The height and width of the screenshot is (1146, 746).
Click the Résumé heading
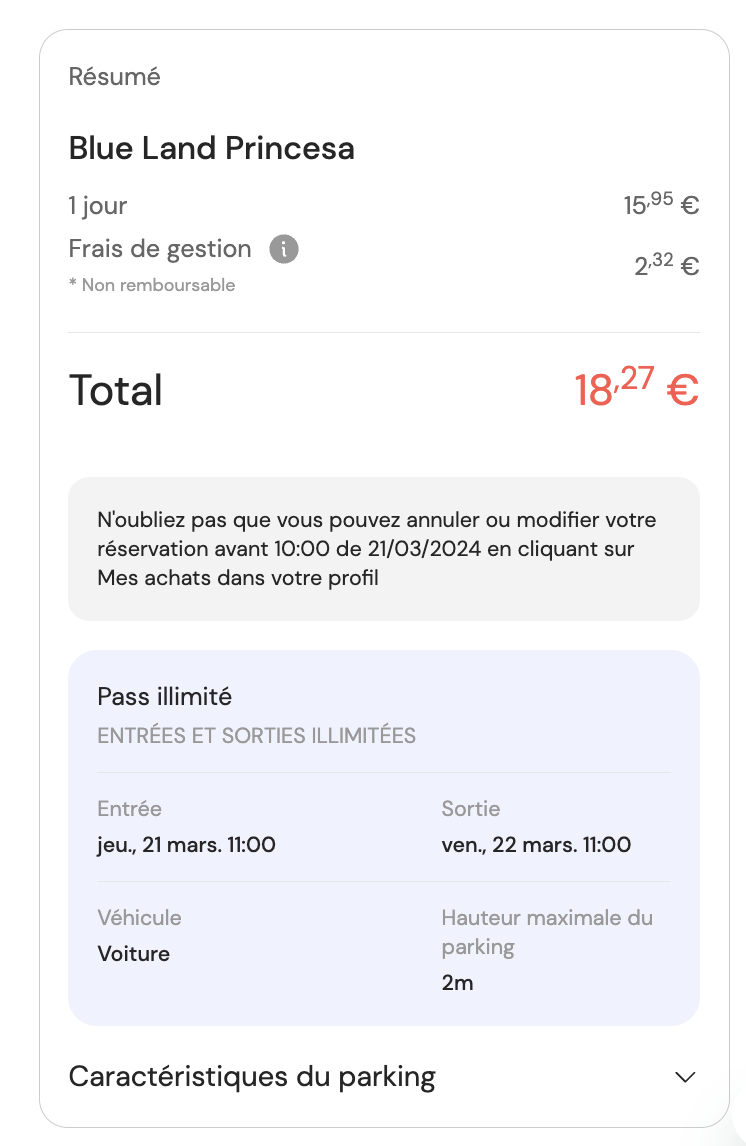point(114,76)
